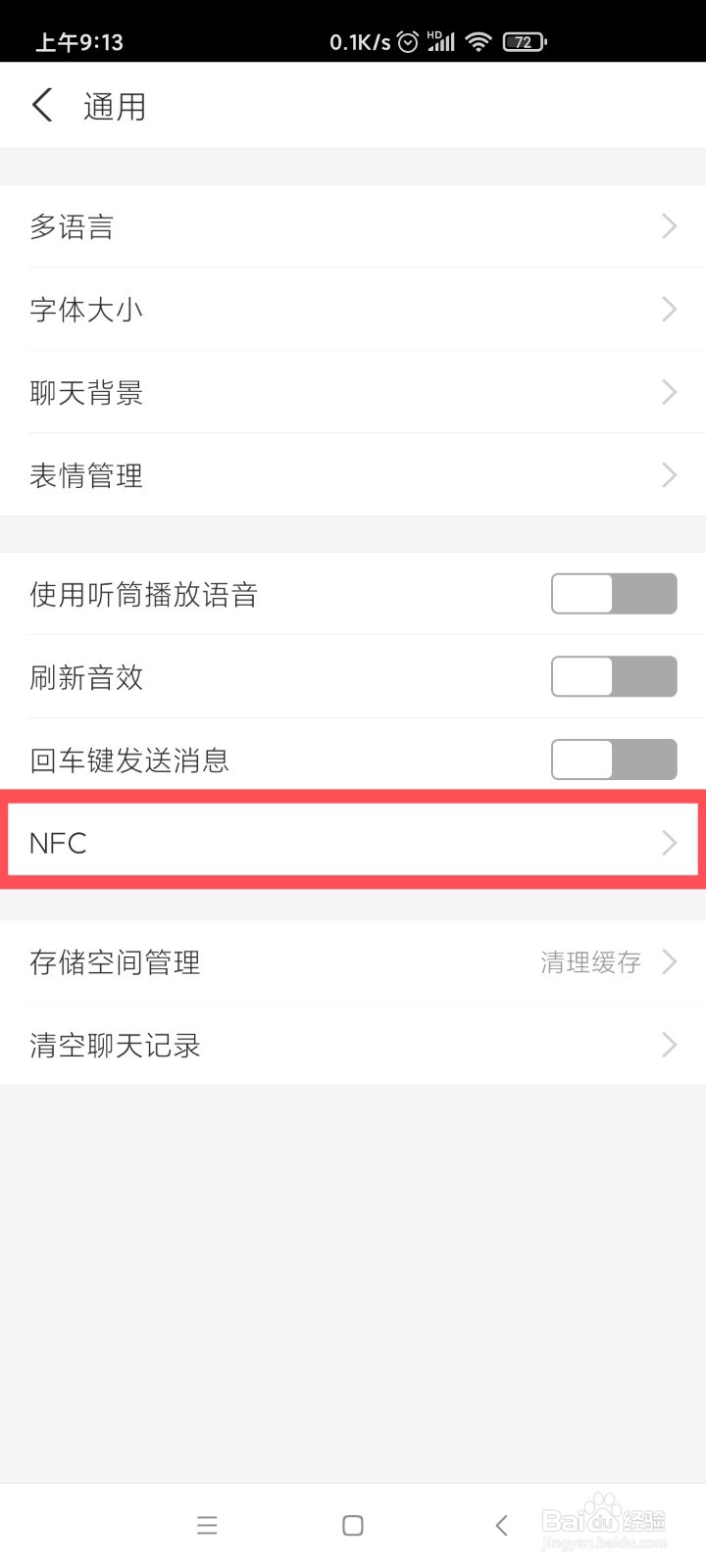
Task: Turn on the 刷新音效 toggle
Action: tap(613, 676)
